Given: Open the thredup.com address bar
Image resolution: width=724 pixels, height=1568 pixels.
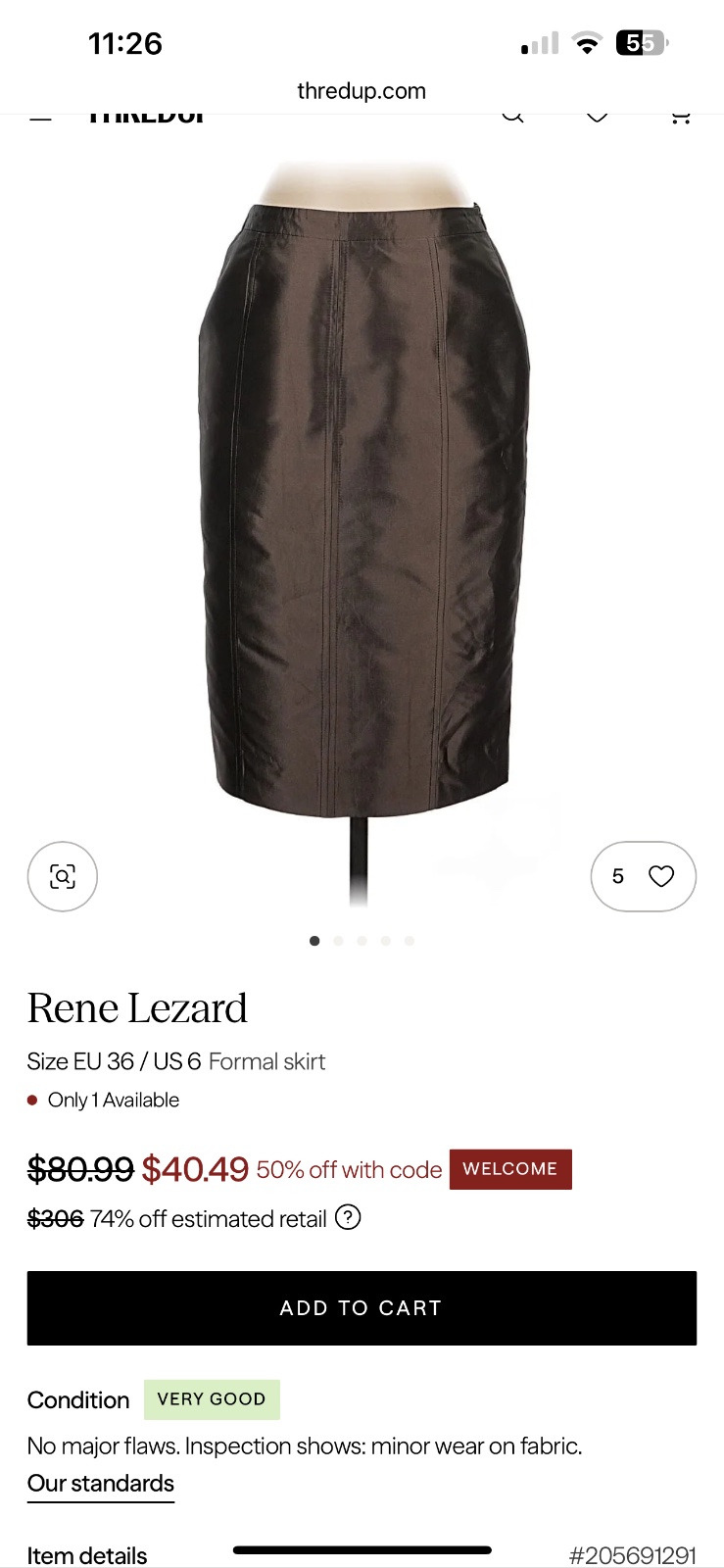Looking at the screenshot, I should click(362, 91).
